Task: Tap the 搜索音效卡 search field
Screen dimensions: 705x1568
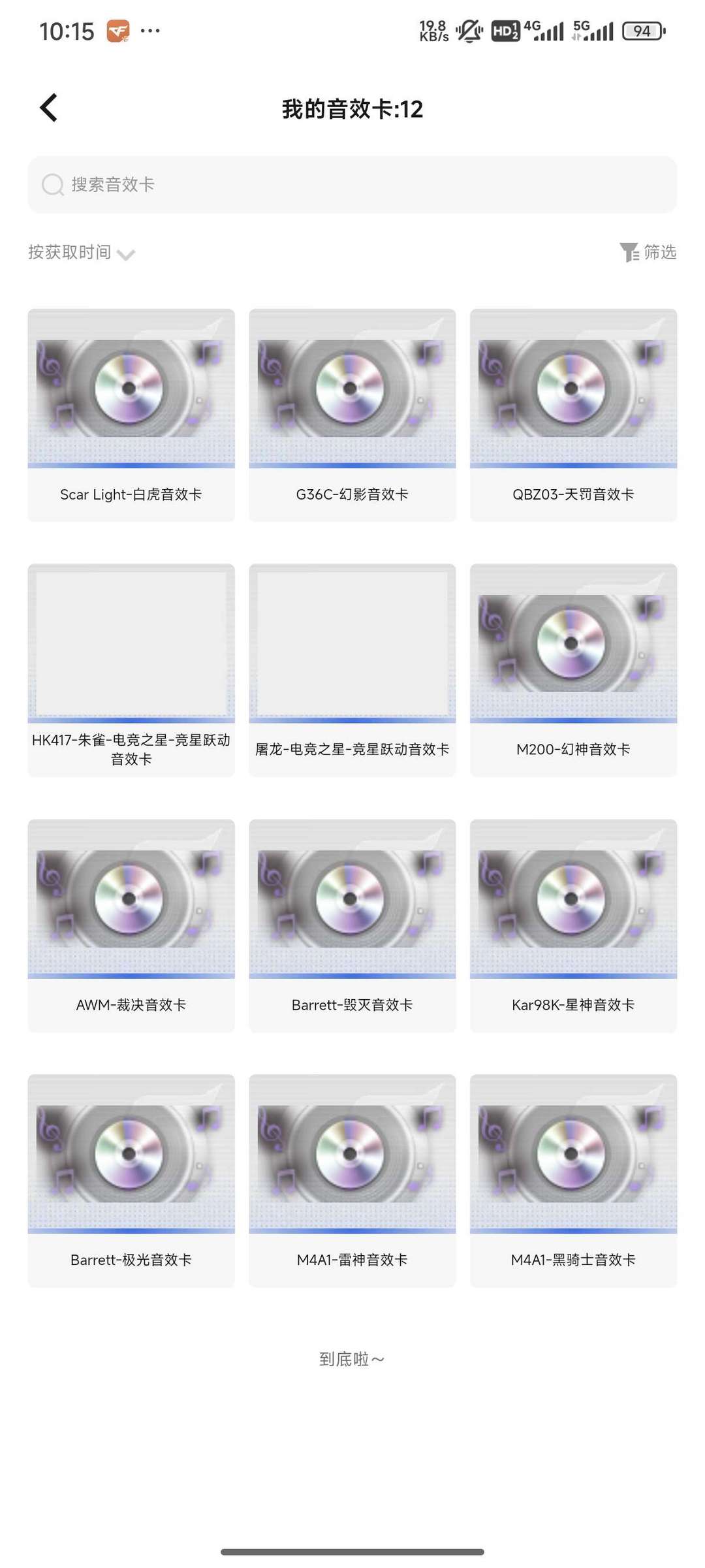Action: [352, 184]
